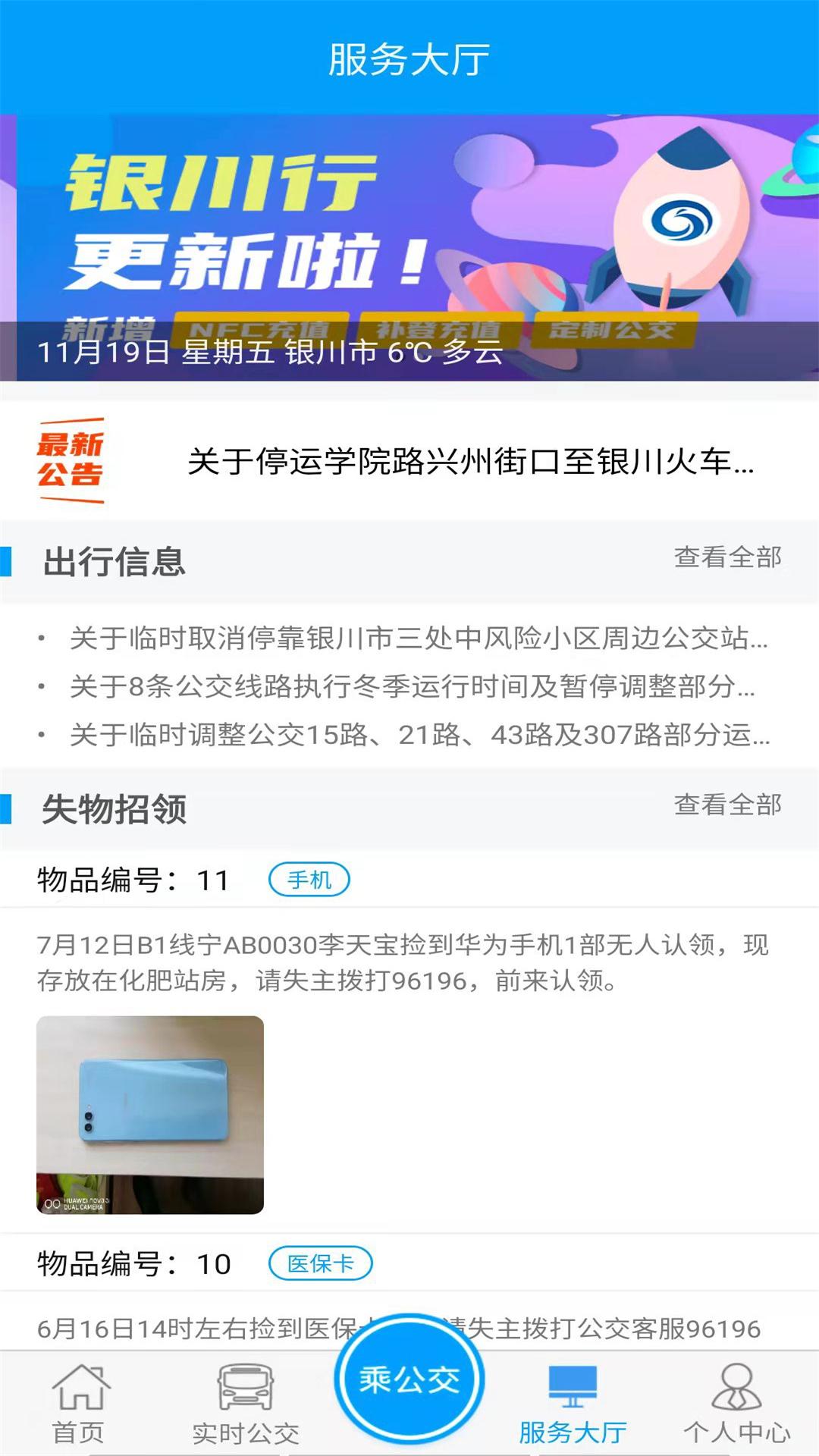
Task: Open notice about 8条公交线路冬季运行时间
Action: coord(413,686)
